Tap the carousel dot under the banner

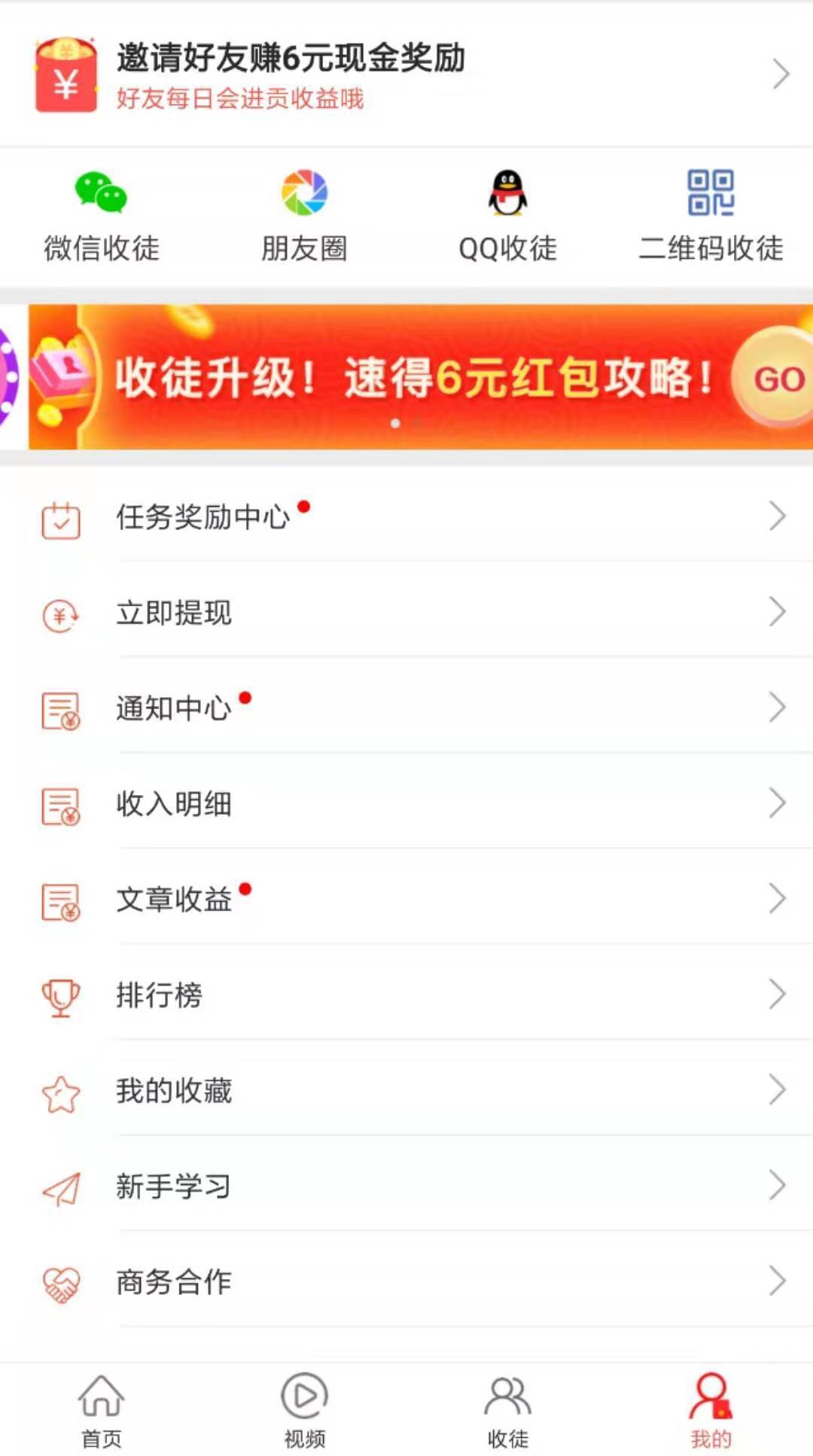[397, 424]
